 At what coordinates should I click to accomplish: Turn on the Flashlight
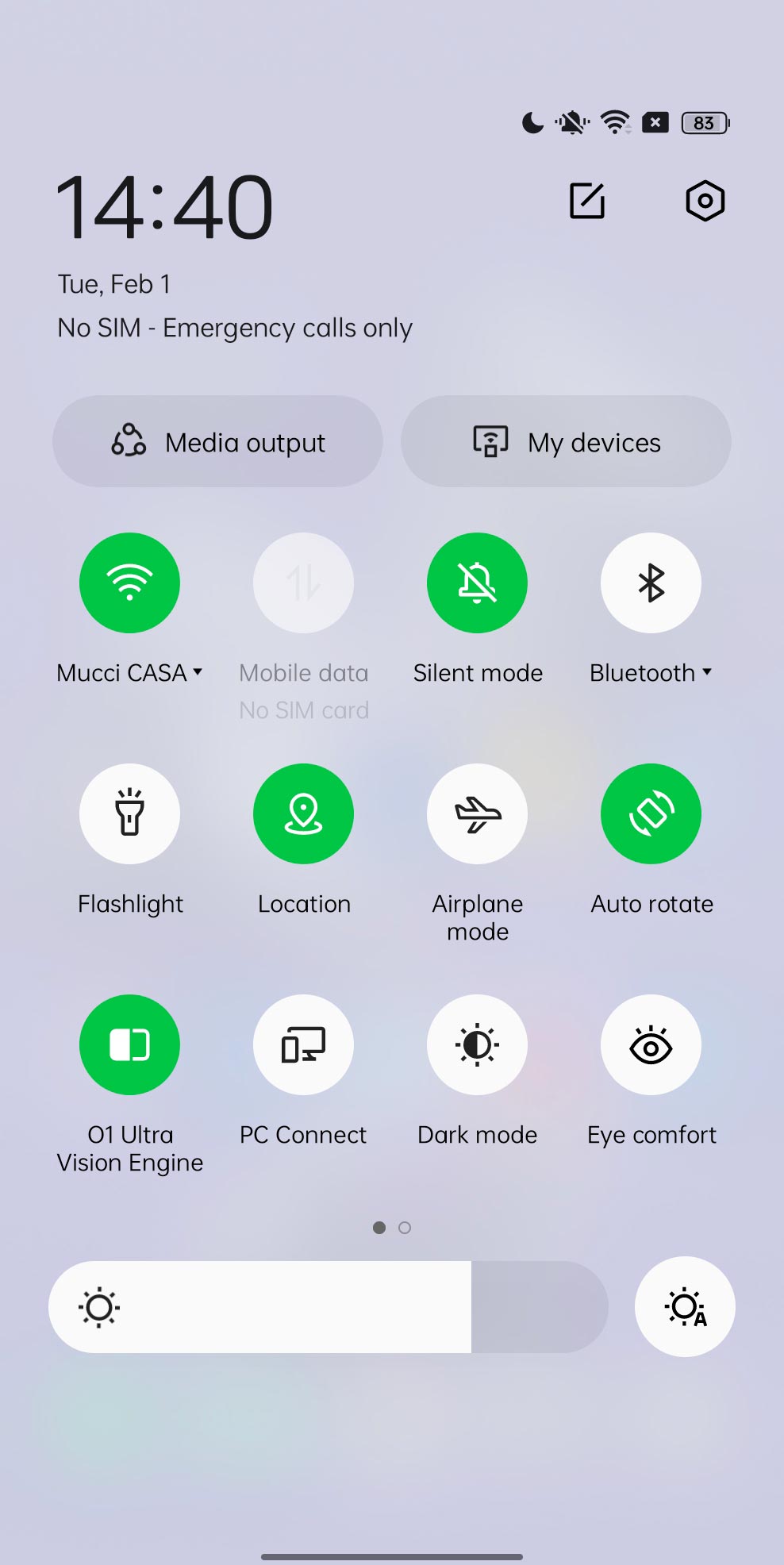tap(129, 813)
